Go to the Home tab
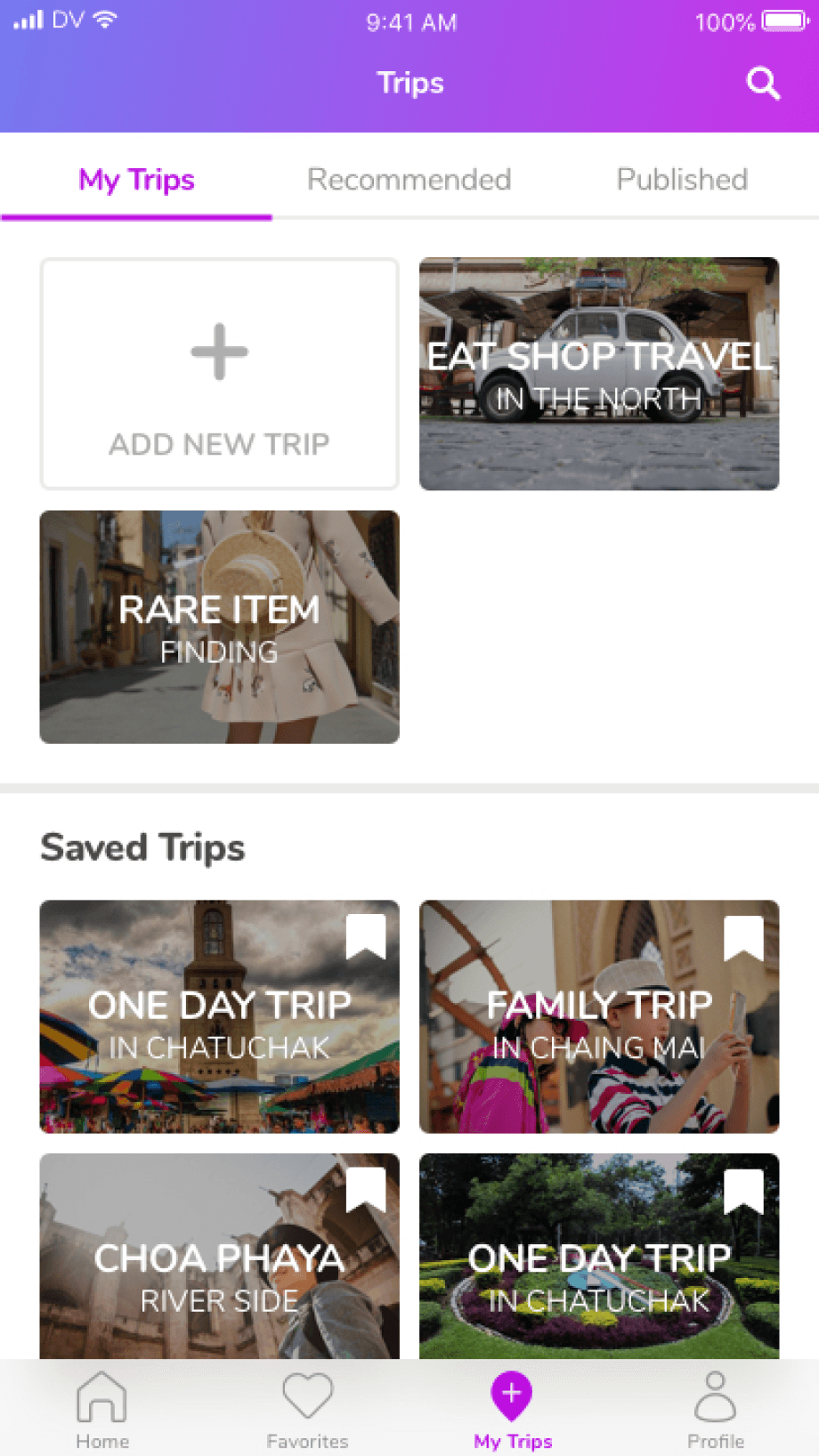Screen dimensions: 819x1456 tap(101, 1410)
